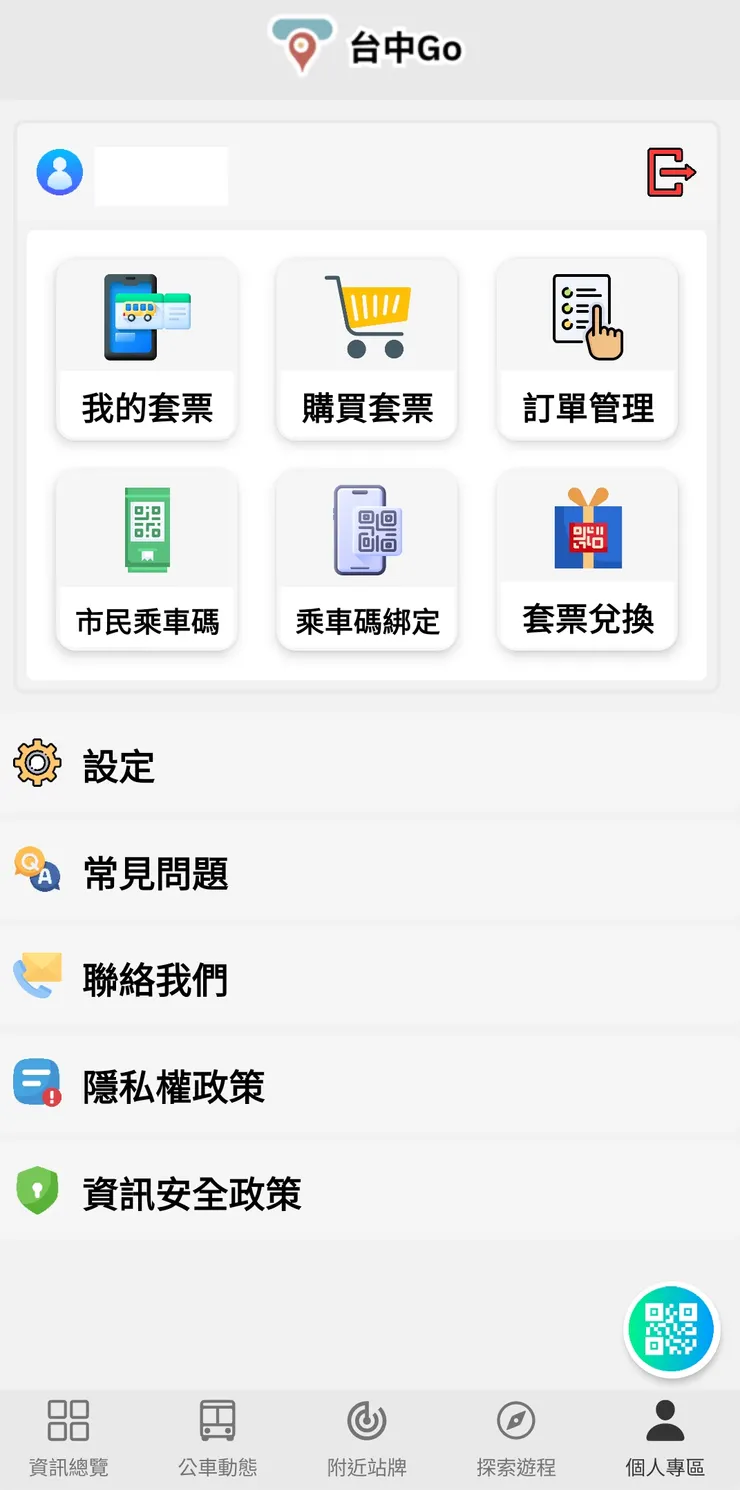Select the 個人專區 personal area tab
The width and height of the screenshot is (740, 1490).
pos(664,1437)
